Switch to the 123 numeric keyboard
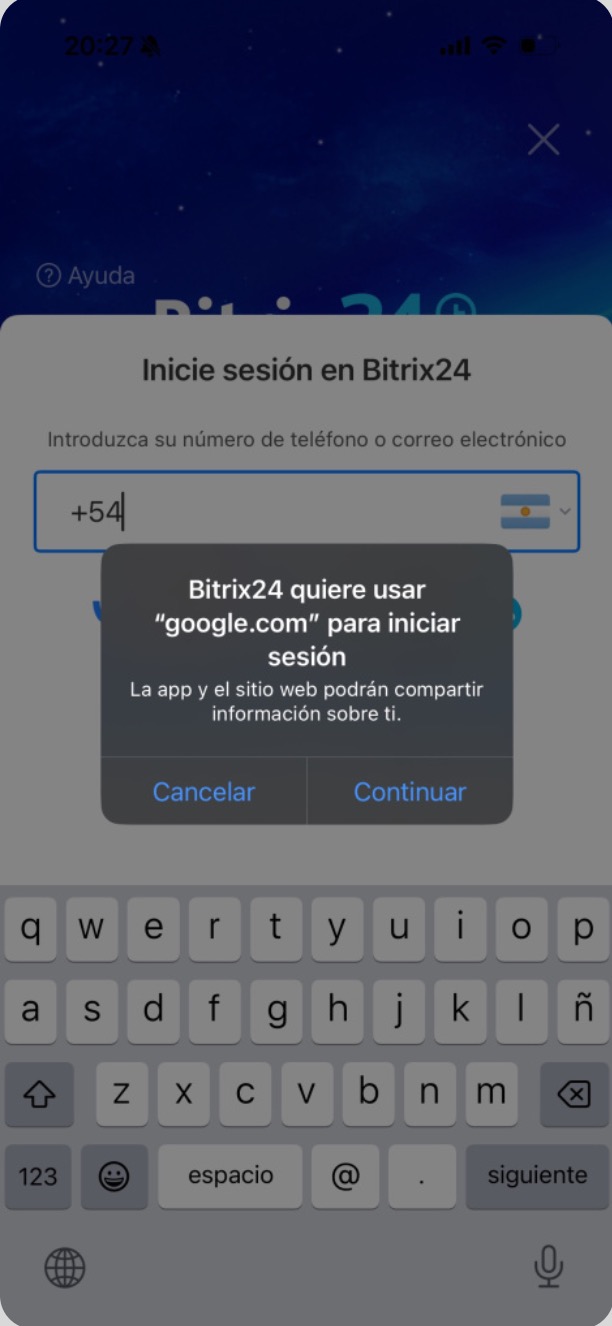Screen dimensions: 612x1326 [x=38, y=1176]
